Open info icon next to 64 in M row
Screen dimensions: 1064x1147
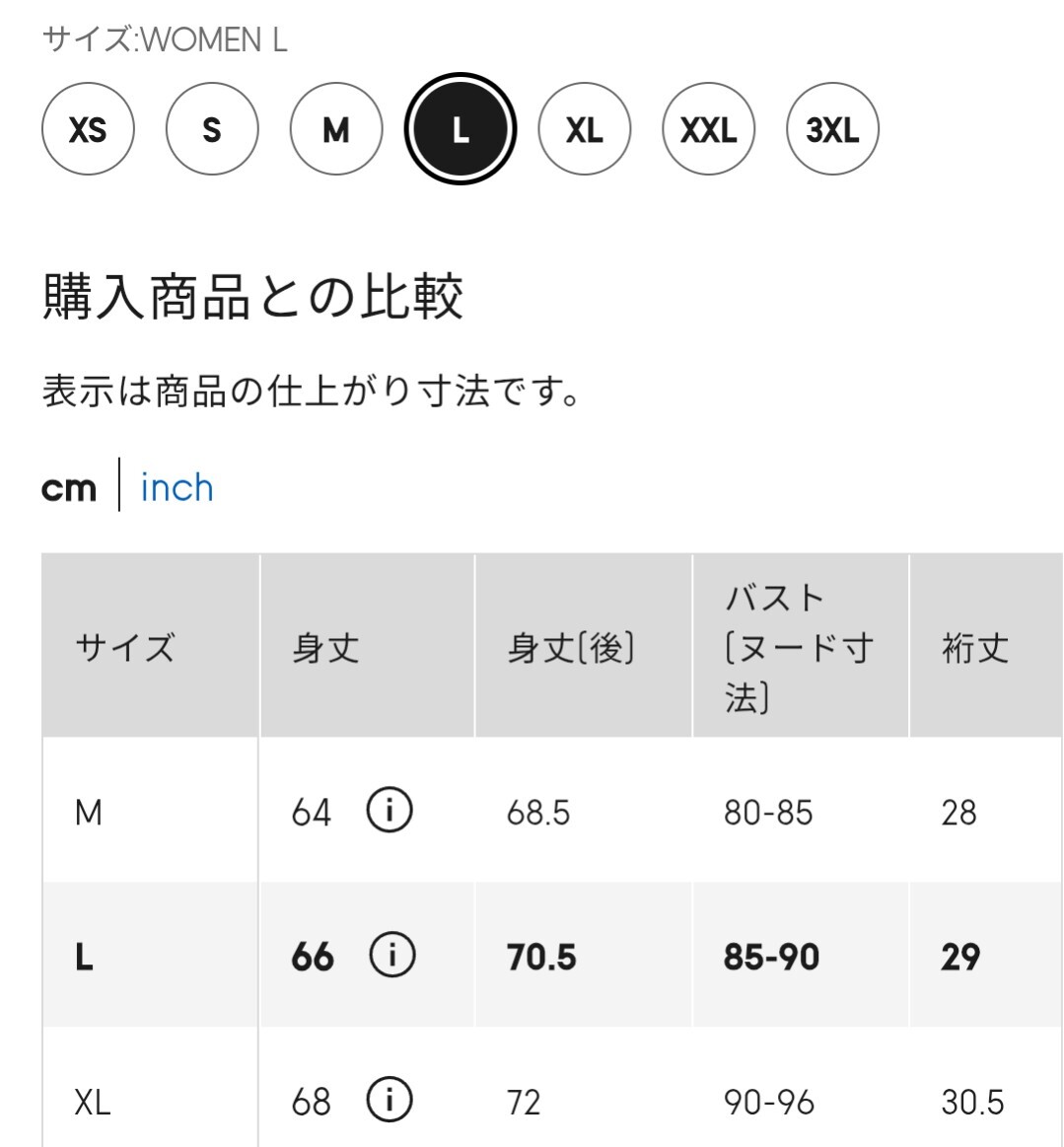(x=390, y=811)
